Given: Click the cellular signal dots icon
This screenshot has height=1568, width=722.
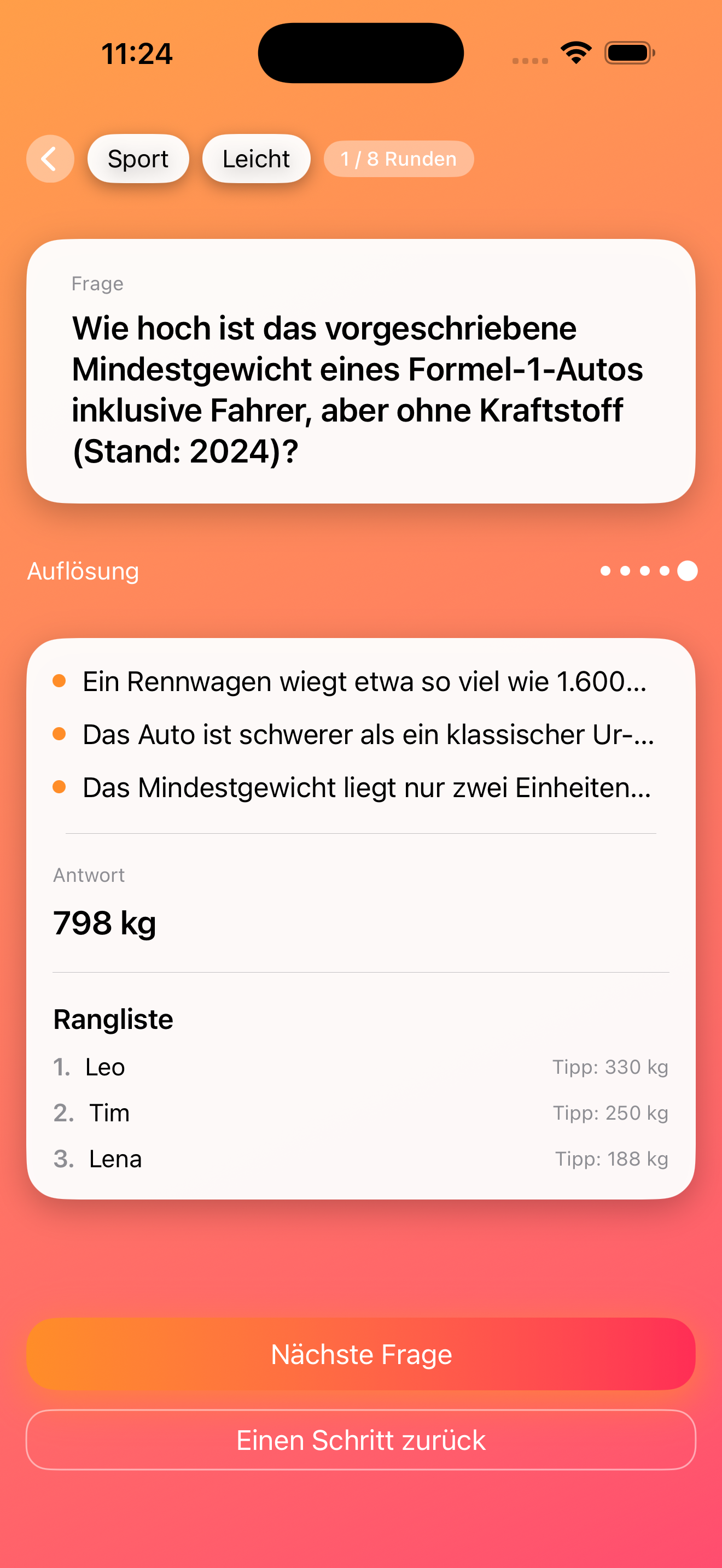Looking at the screenshot, I should coord(528,60).
